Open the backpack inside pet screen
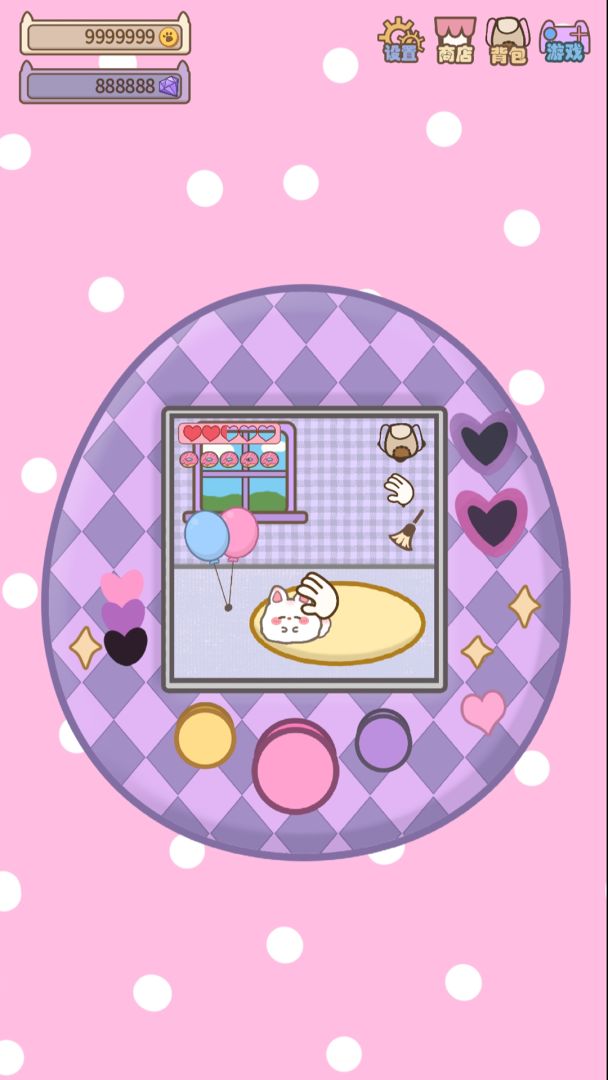The width and height of the screenshot is (608, 1080). click(x=400, y=440)
